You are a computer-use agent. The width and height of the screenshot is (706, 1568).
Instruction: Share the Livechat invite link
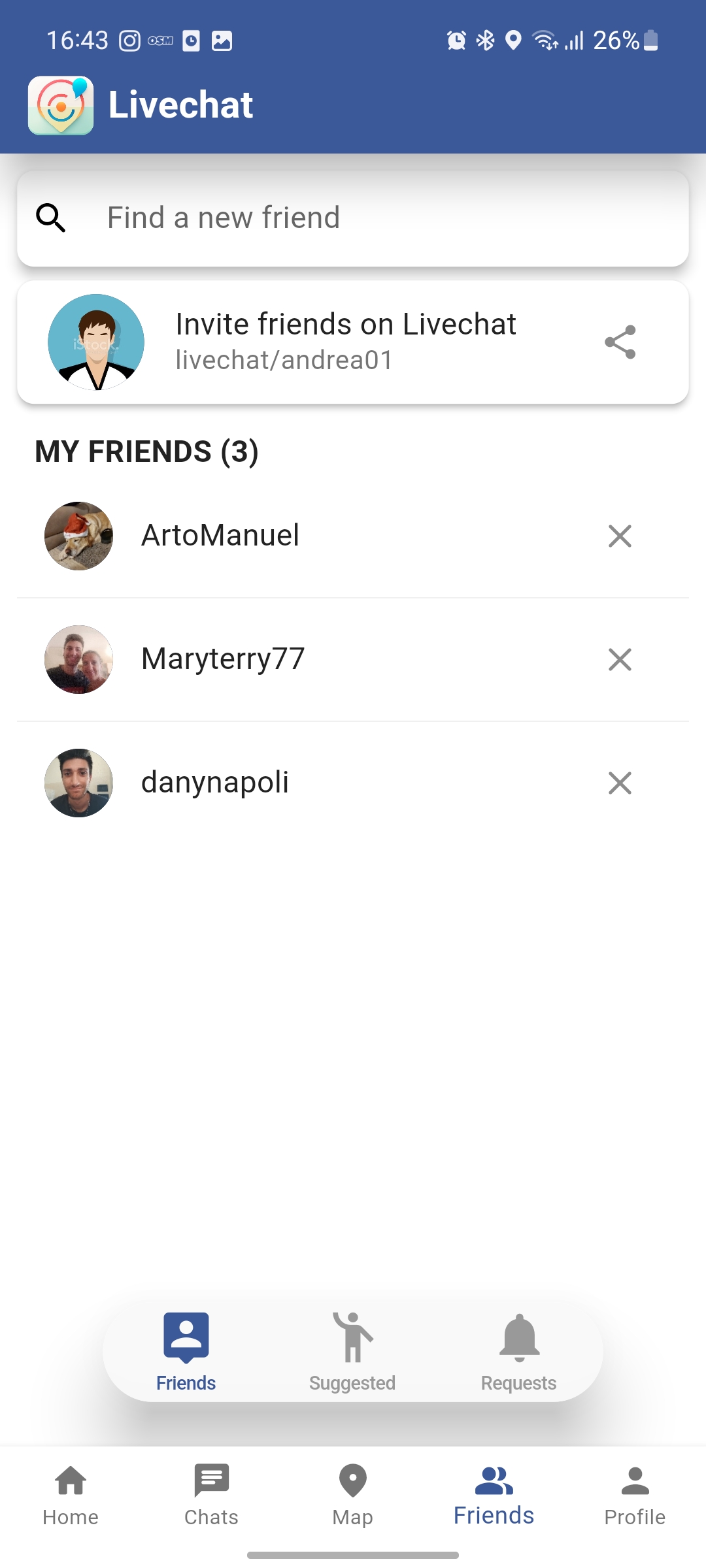click(x=620, y=342)
